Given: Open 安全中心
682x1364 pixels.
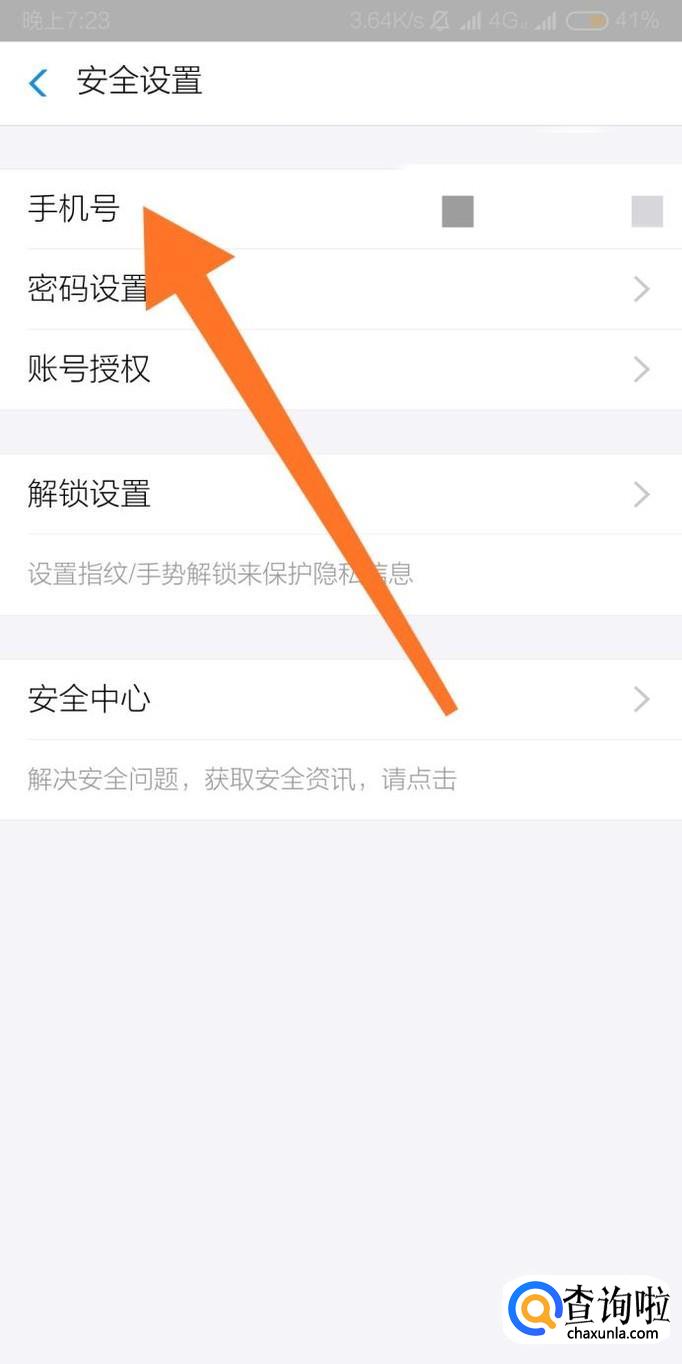Looking at the screenshot, I should 341,699.
